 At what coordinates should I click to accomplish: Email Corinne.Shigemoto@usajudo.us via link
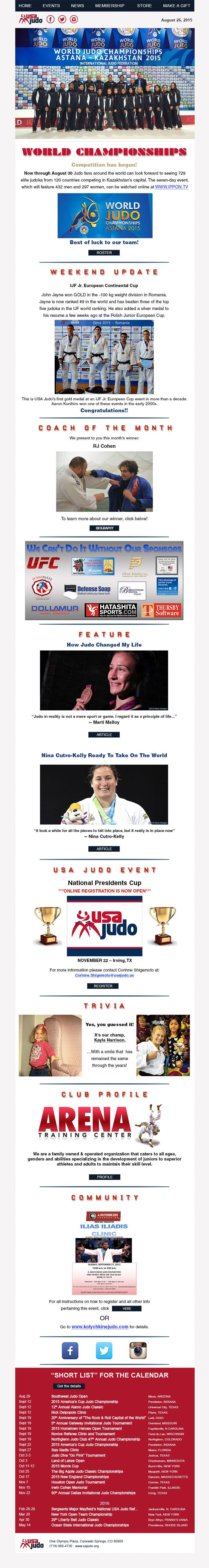[104, 974]
